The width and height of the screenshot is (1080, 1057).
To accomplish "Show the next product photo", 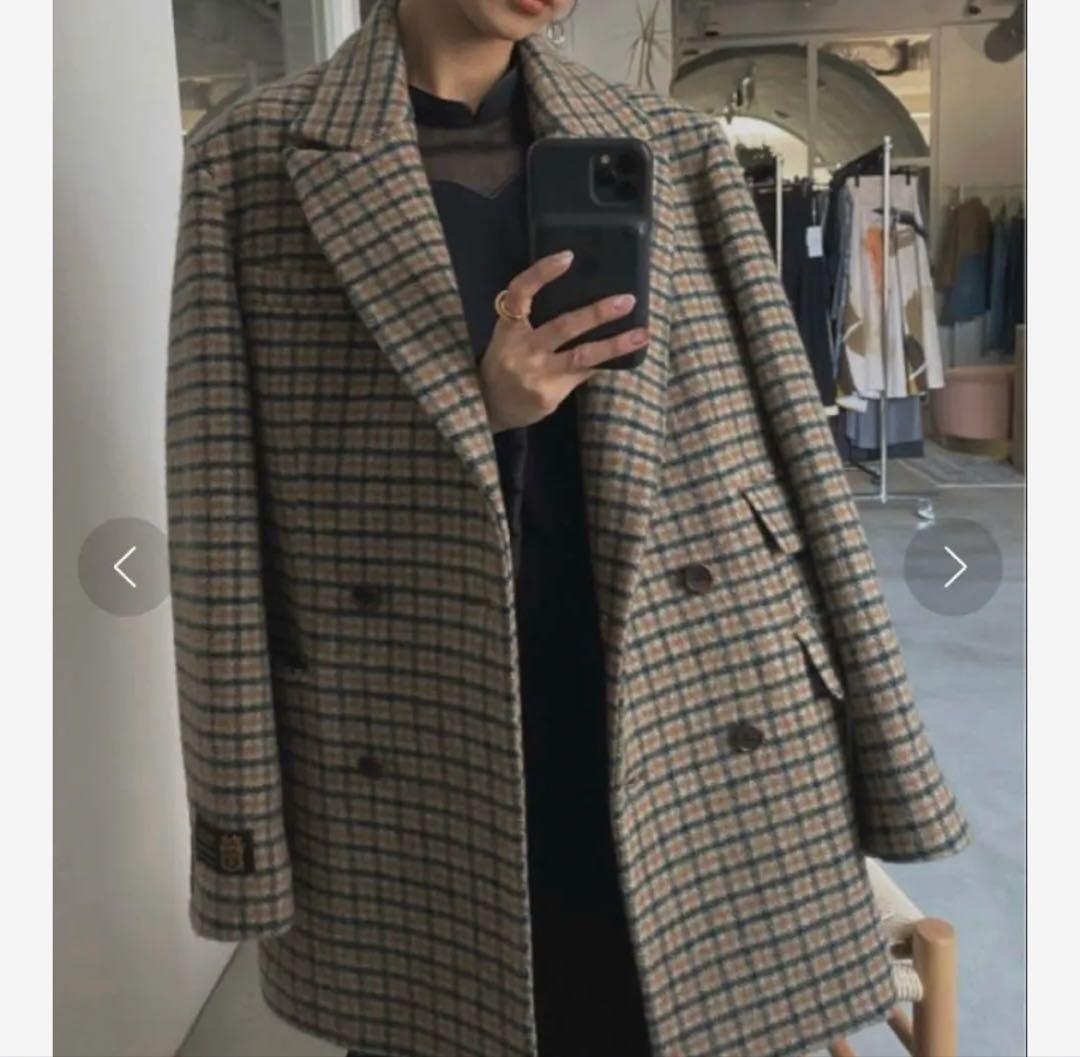I will 953,567.
